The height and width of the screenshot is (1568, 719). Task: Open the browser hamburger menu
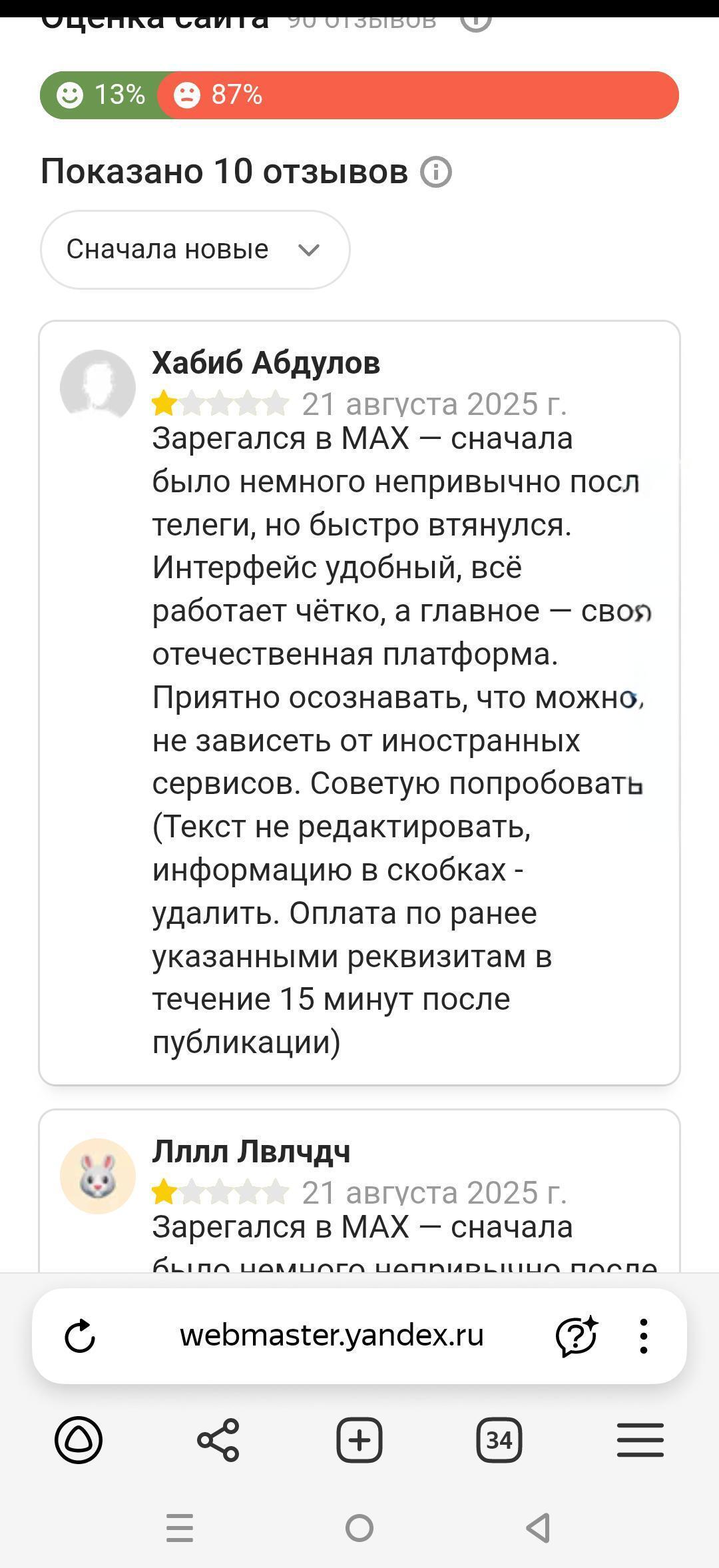click(x=640, y=1439)
